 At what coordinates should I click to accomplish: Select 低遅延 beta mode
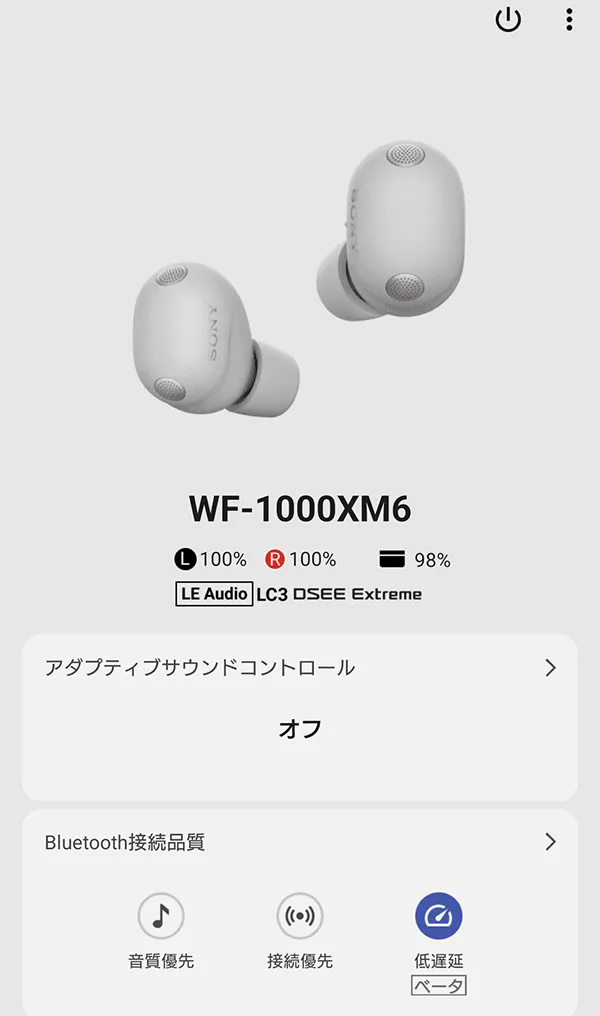[x=439, y=916]
